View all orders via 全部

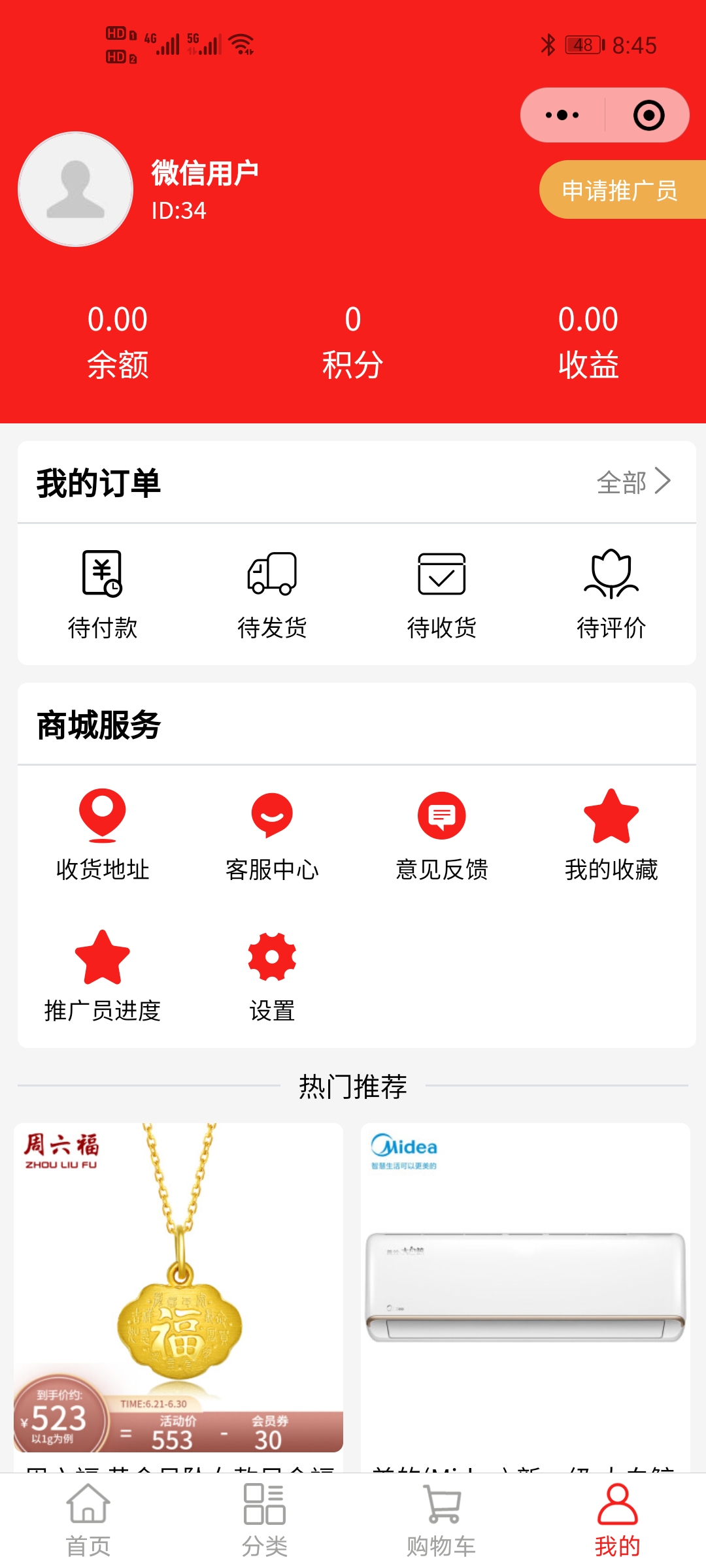pyautogui.click(x=633, y=482)
